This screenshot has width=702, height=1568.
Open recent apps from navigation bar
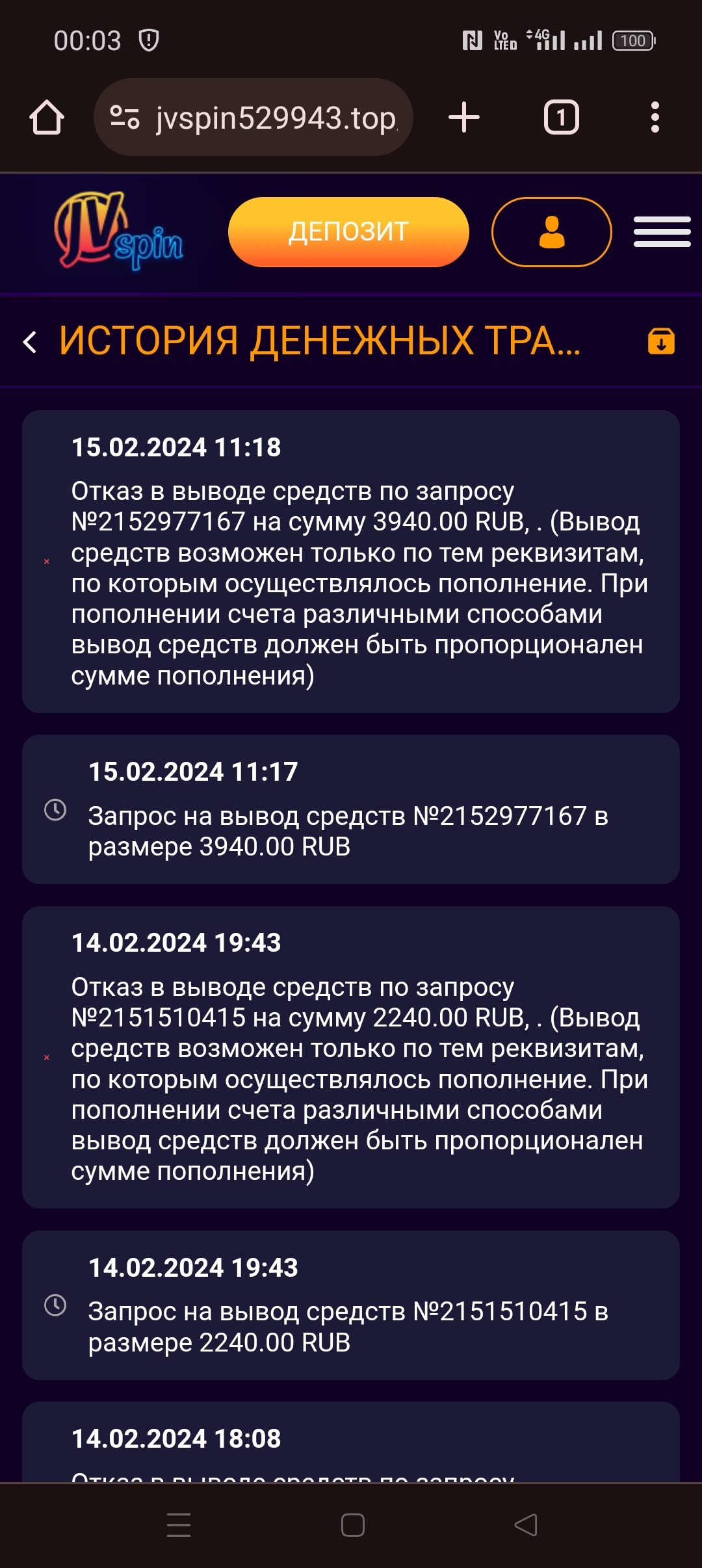pyautogui.click(x=179, y=1525)
